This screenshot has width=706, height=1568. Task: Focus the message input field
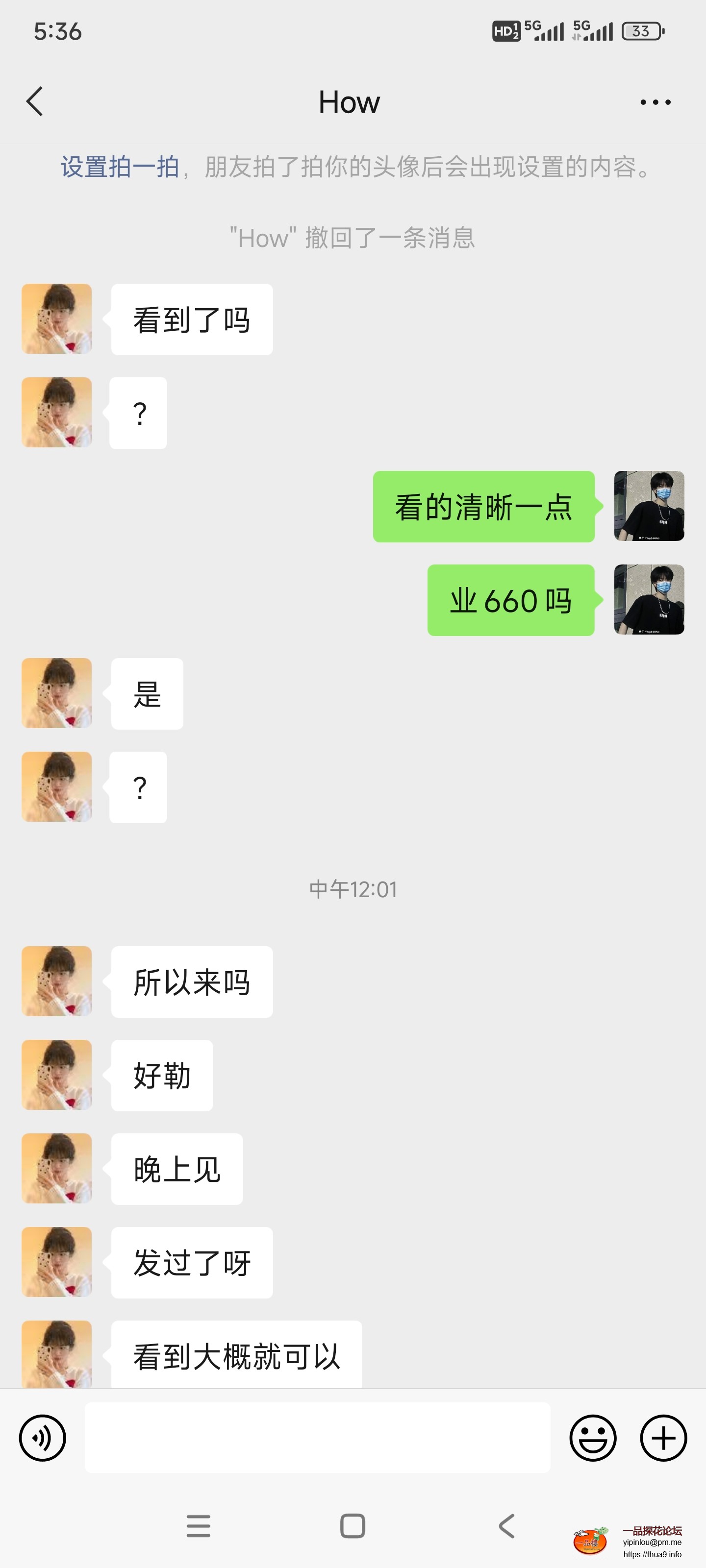[x=317, y=1438]
